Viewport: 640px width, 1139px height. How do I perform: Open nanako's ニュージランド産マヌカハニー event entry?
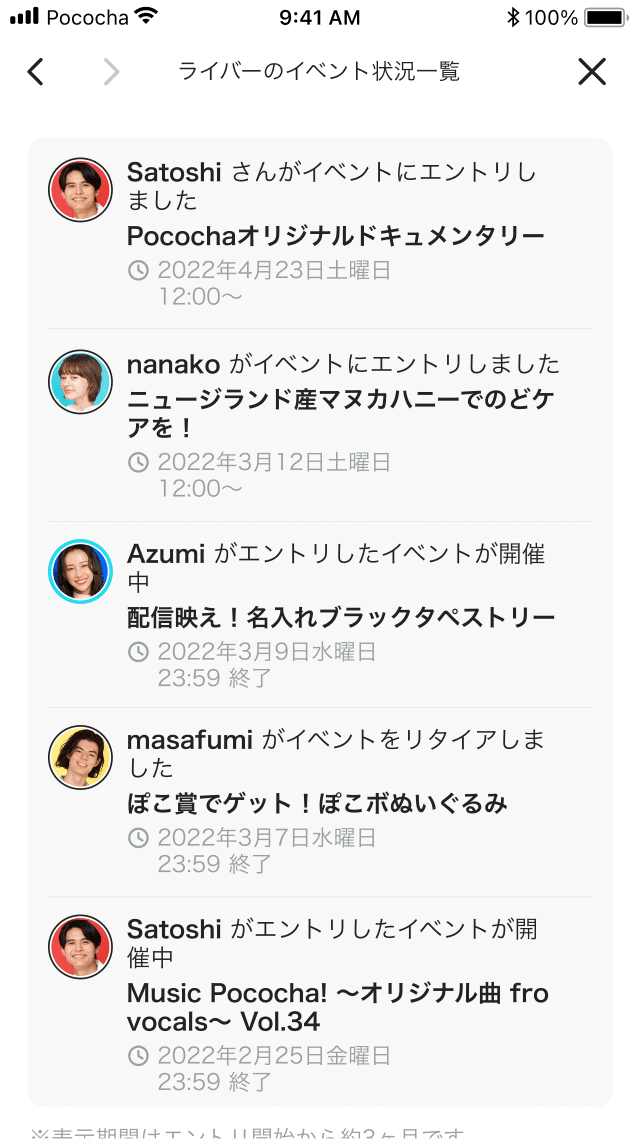[320, 425]
